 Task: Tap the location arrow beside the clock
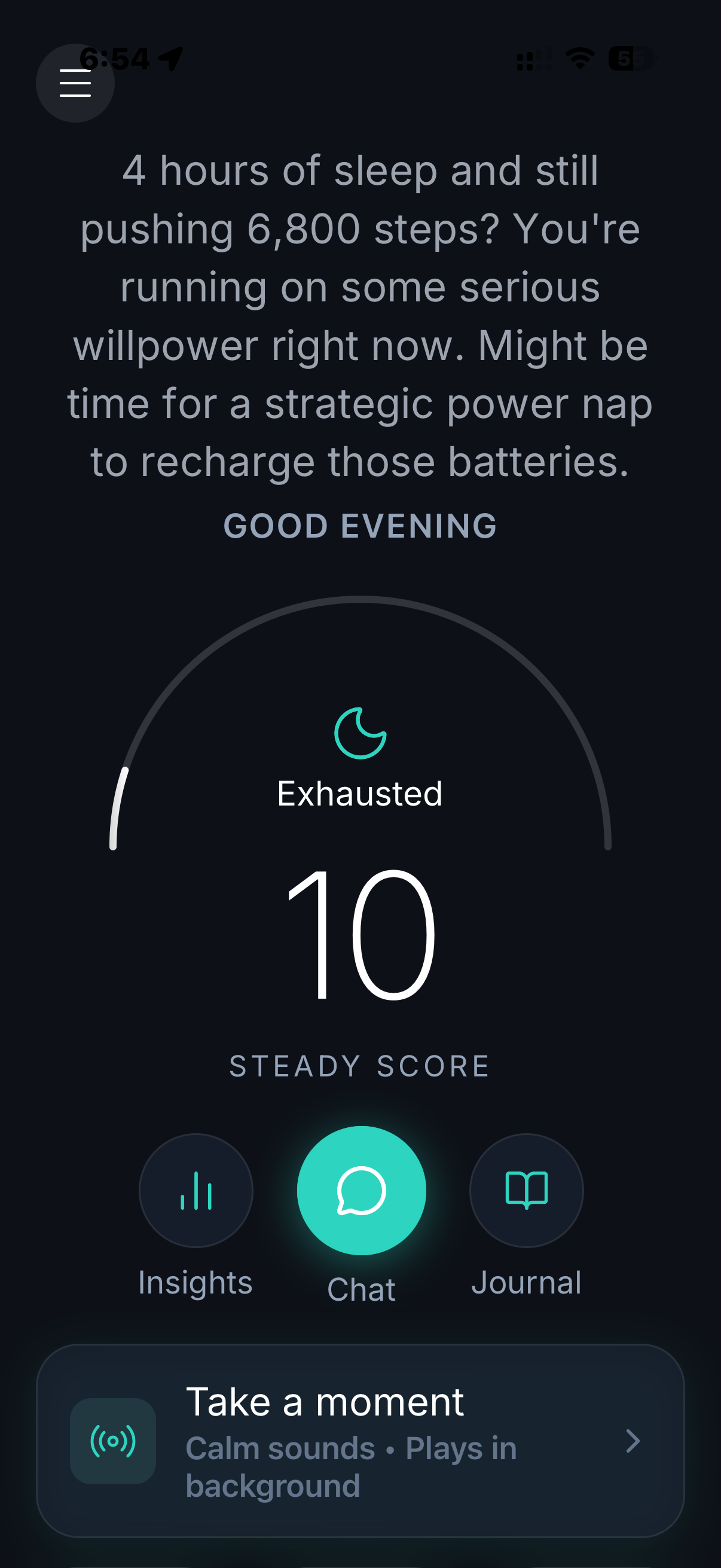coord(172,59)
